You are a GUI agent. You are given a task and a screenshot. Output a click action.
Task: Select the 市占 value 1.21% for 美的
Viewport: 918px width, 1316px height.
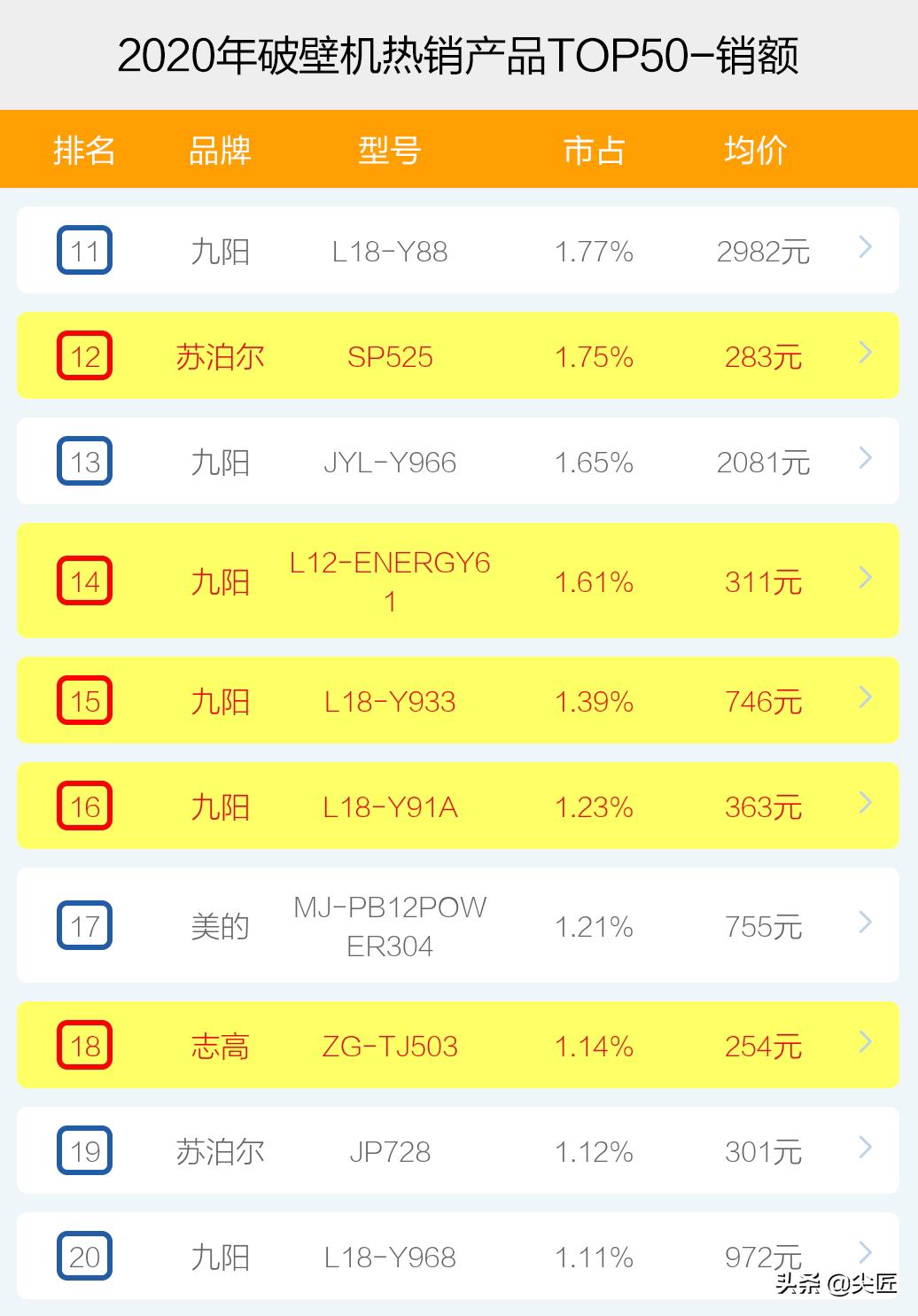click(595, 926)
